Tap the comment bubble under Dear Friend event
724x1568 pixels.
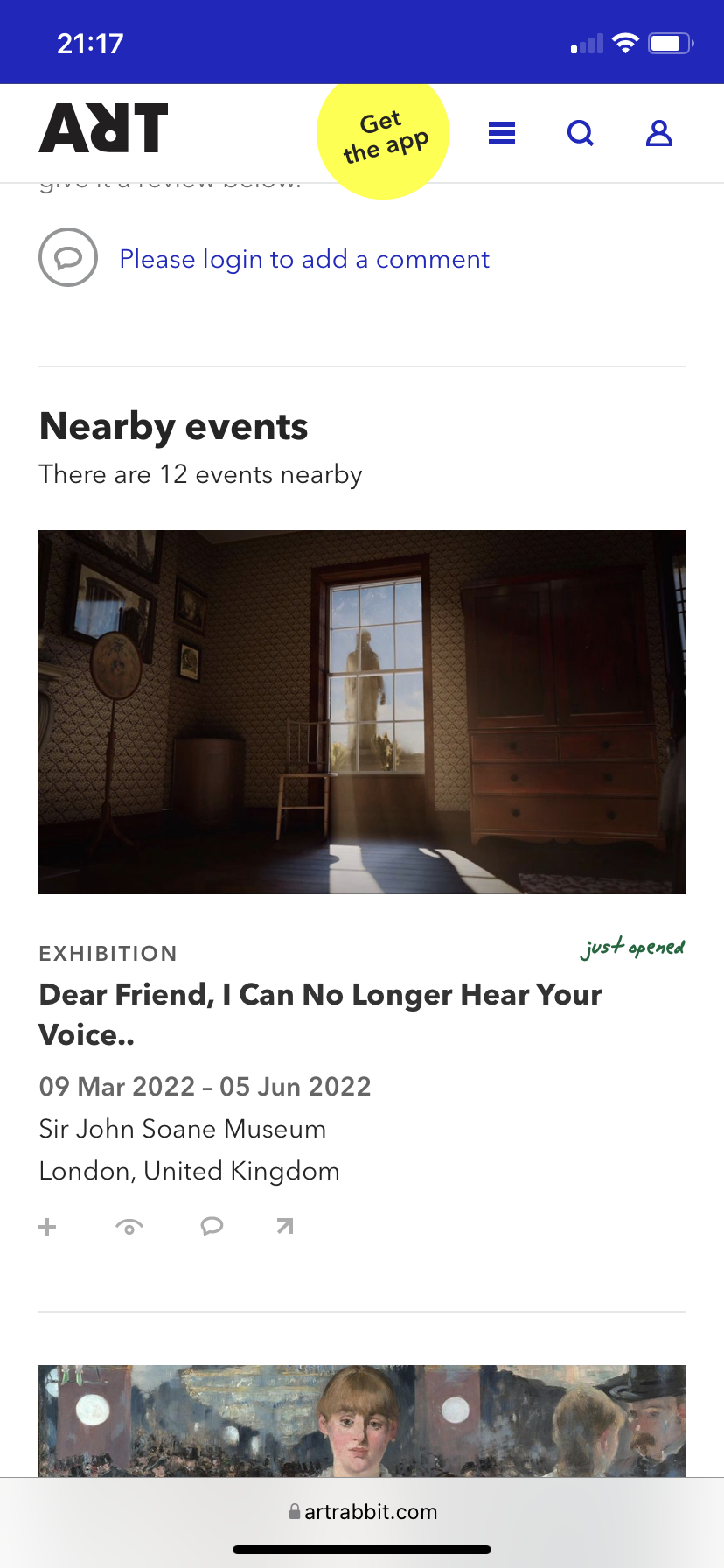[212, 1227]
